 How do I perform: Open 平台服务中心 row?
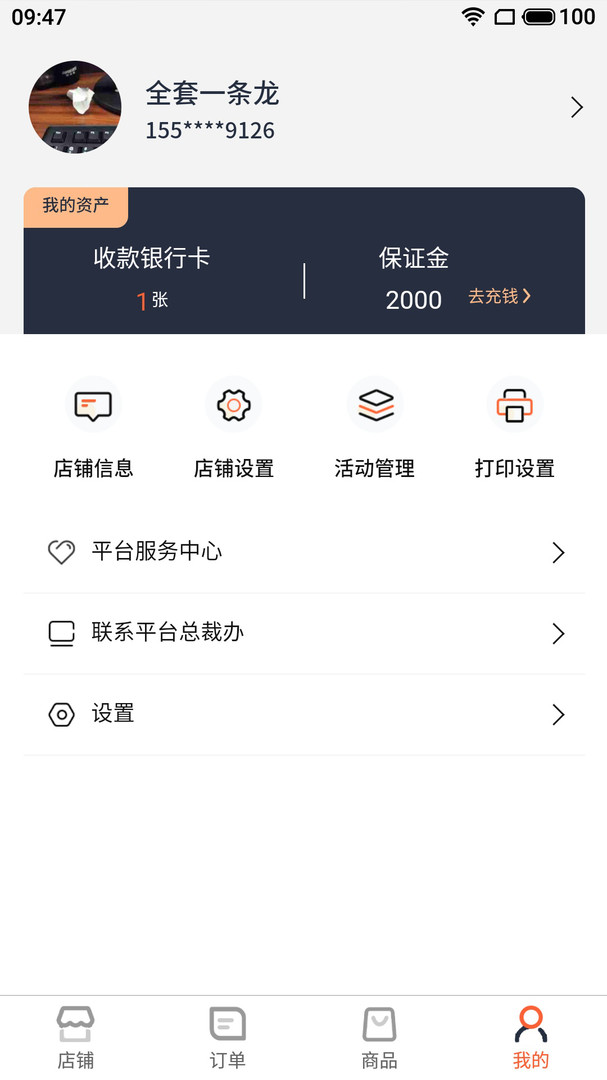304,552
